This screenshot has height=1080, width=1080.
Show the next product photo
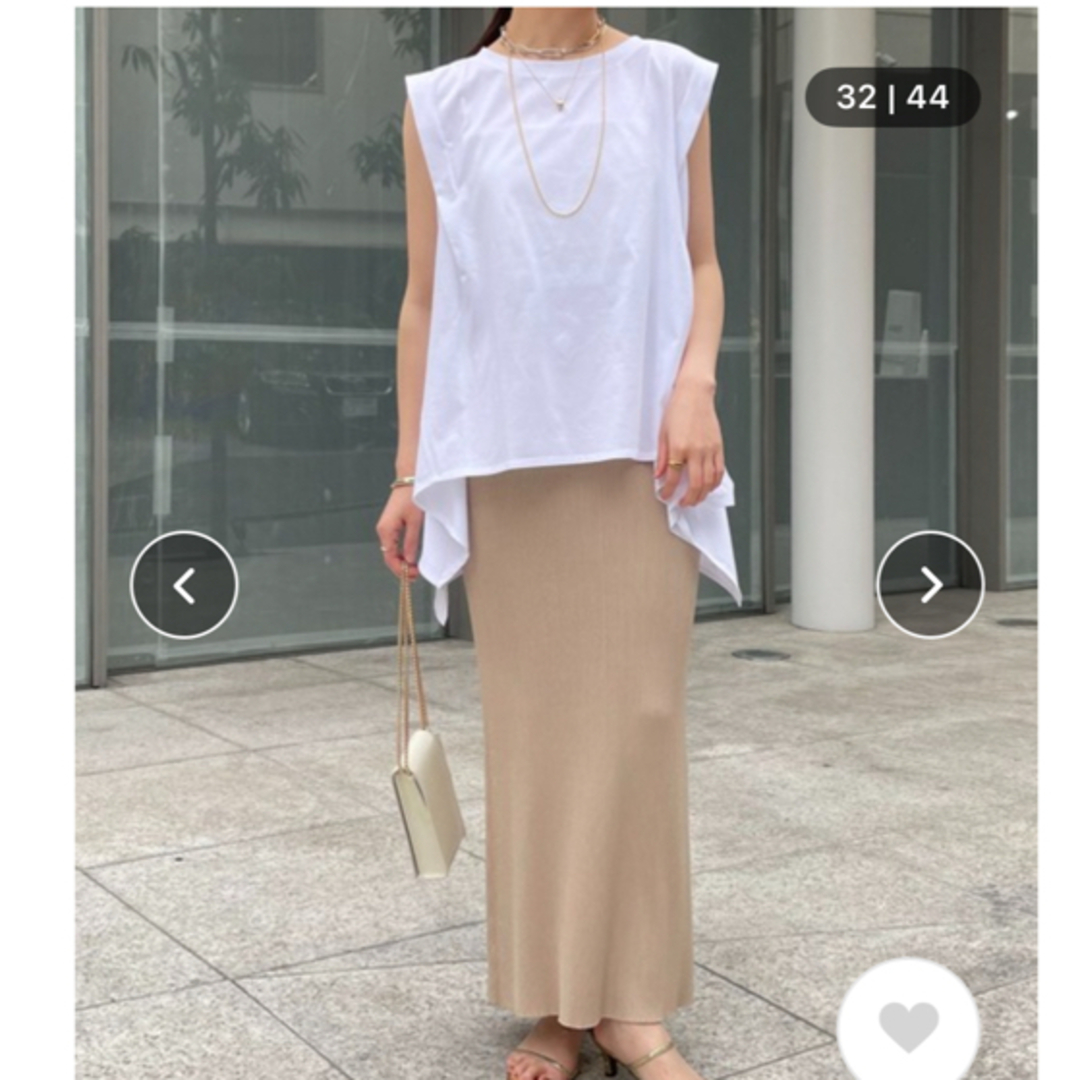[x=930, y=585]
